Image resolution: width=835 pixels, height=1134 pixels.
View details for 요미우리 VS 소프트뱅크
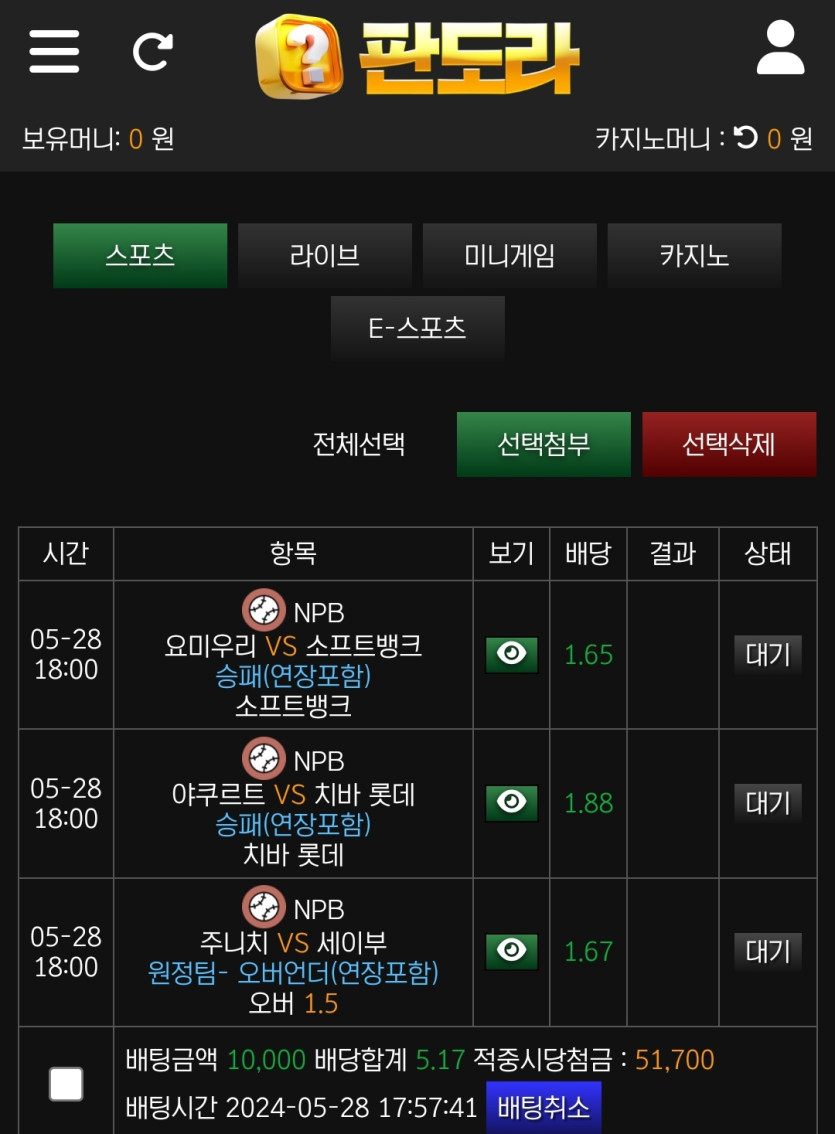(x=511, y=655)
